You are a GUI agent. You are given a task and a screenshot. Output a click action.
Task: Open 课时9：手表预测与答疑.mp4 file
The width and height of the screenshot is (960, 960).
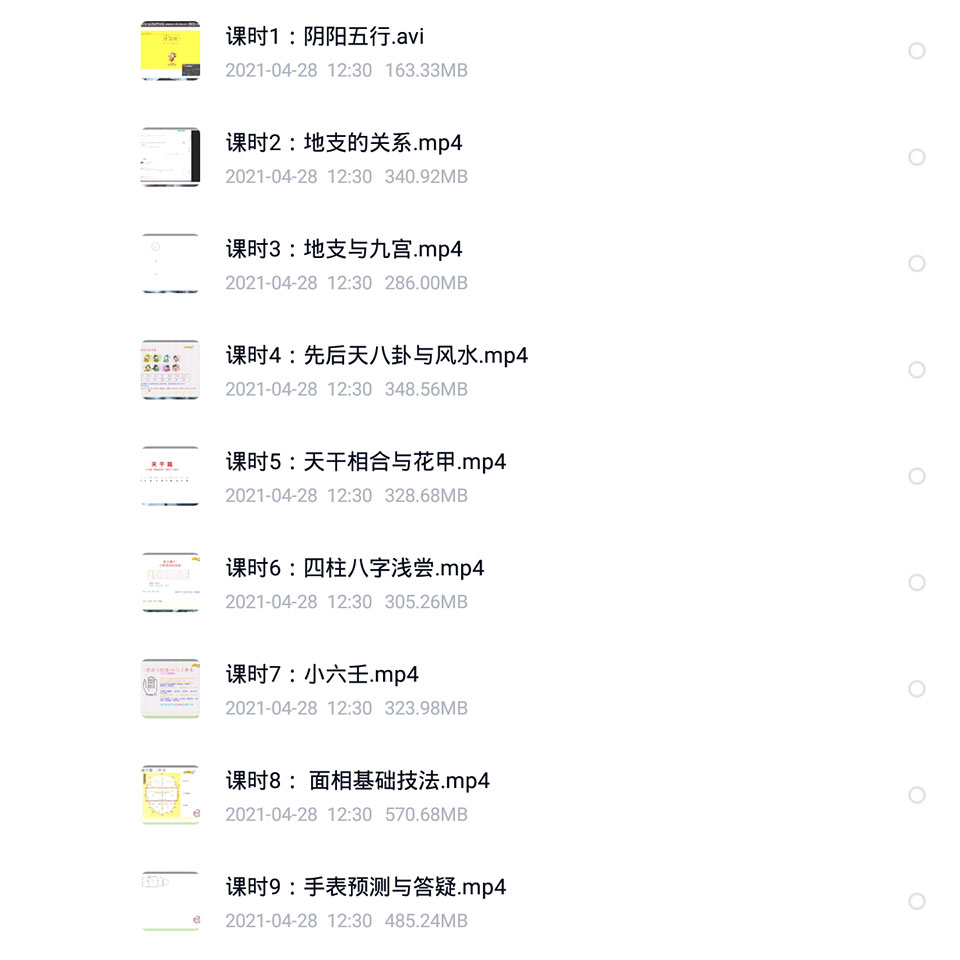pos(366,887)
